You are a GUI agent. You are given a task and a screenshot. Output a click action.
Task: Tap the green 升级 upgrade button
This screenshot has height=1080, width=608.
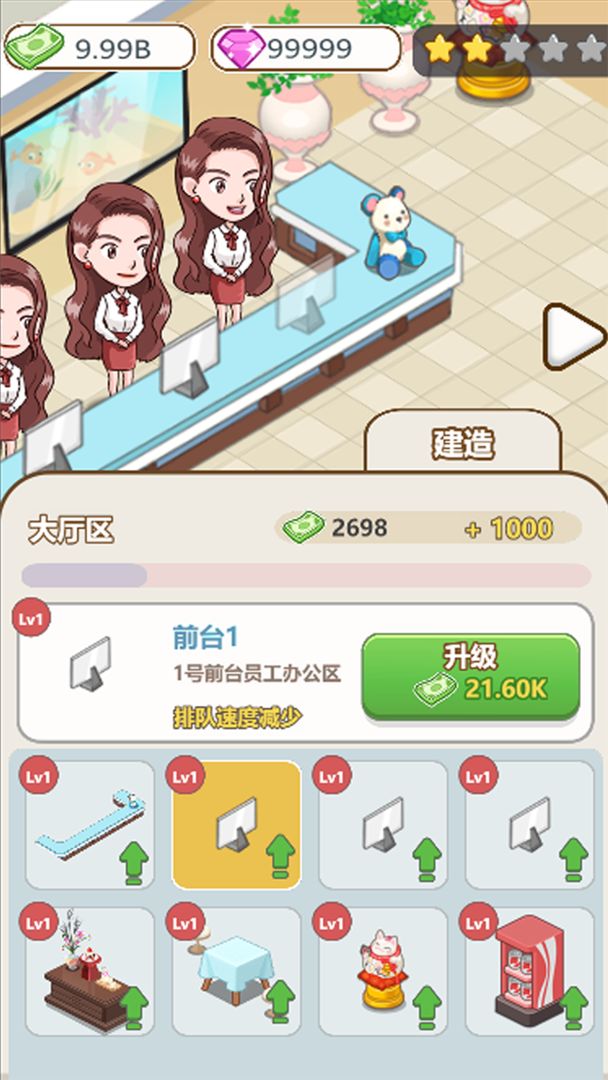(x=470, y=675)
